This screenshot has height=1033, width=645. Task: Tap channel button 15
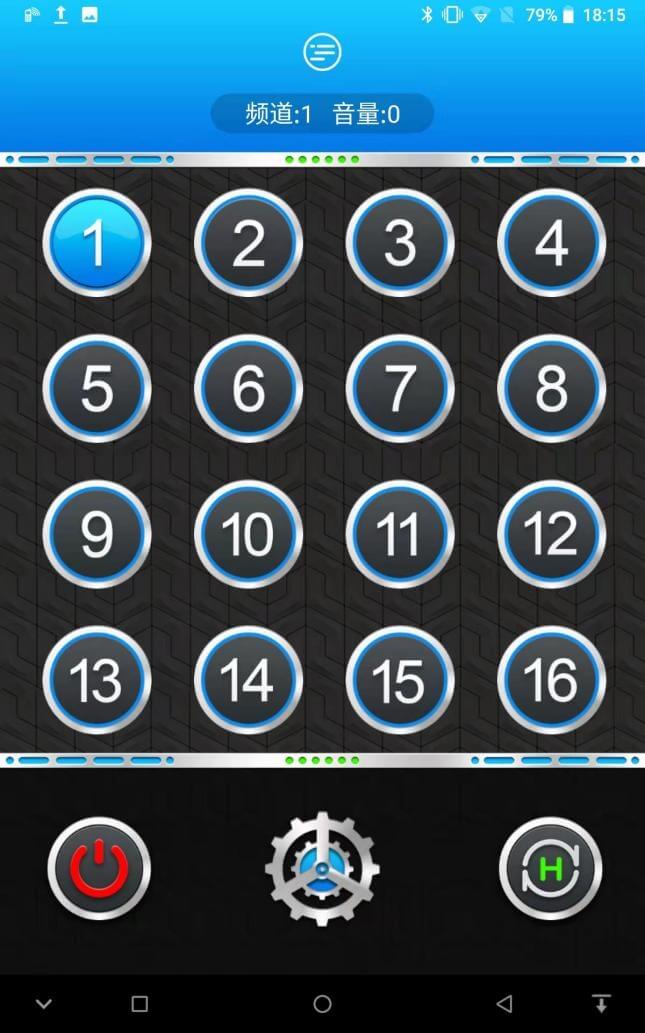(400, 681)
